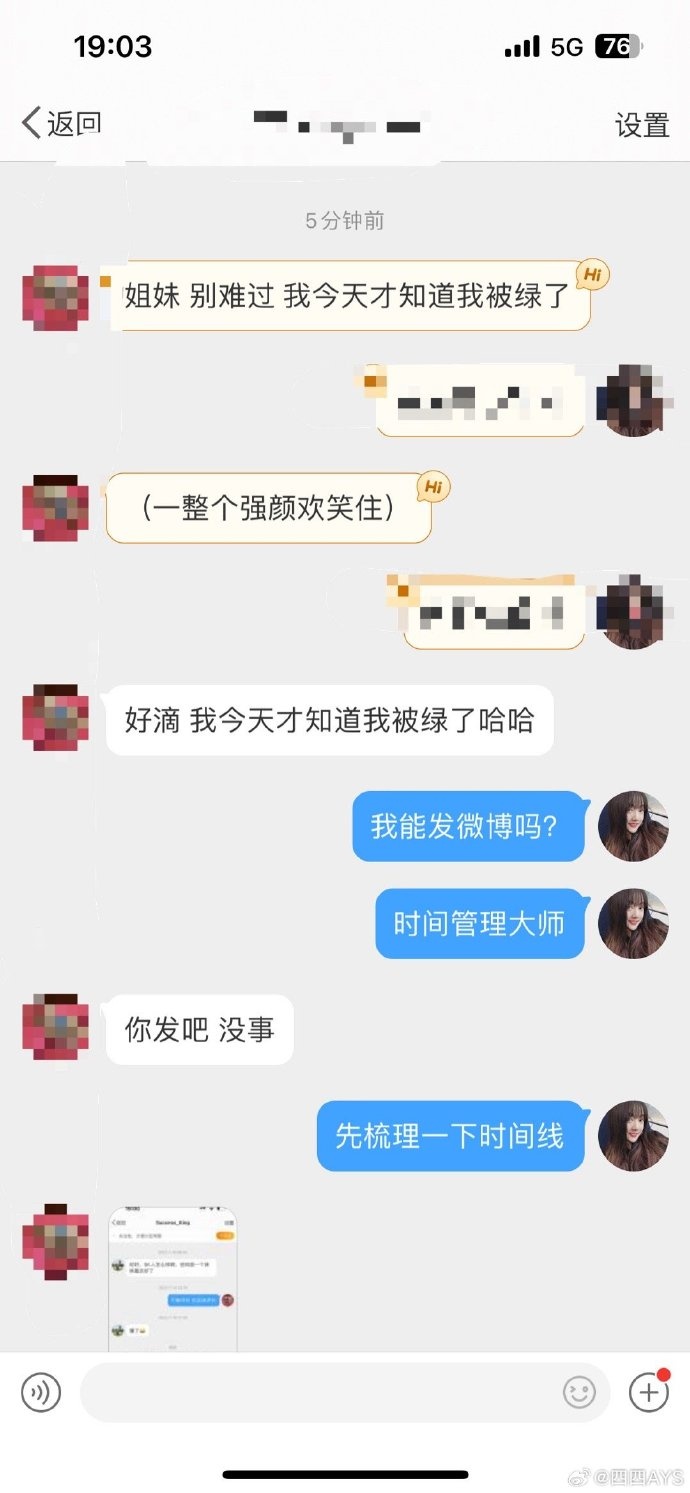Open the plus attachments menu
Screen dimensions: 690x1493
pyautogui.click(x=648, y=1391)
